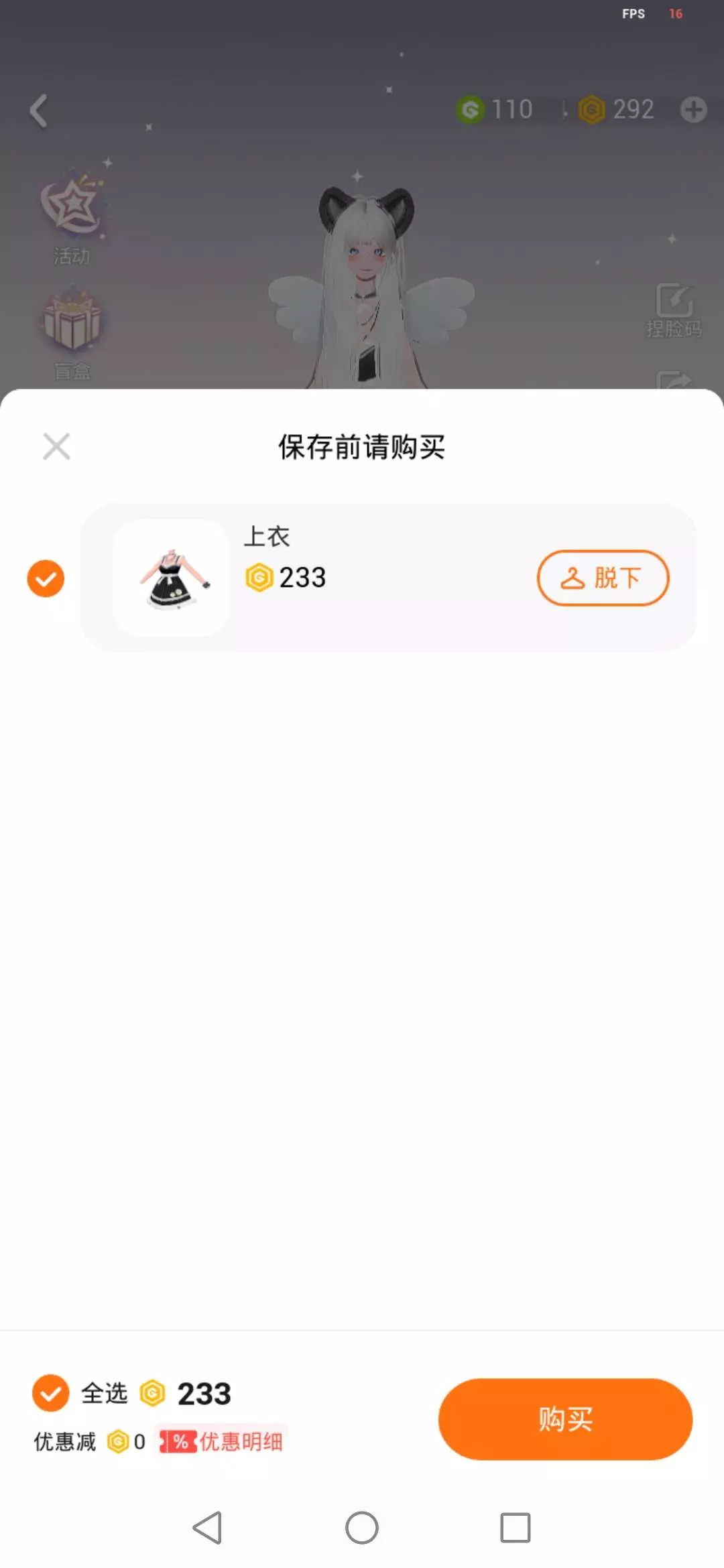Open the 上衣 dress thumbnail
724x1568 pixels.
[x=172, y=578]
